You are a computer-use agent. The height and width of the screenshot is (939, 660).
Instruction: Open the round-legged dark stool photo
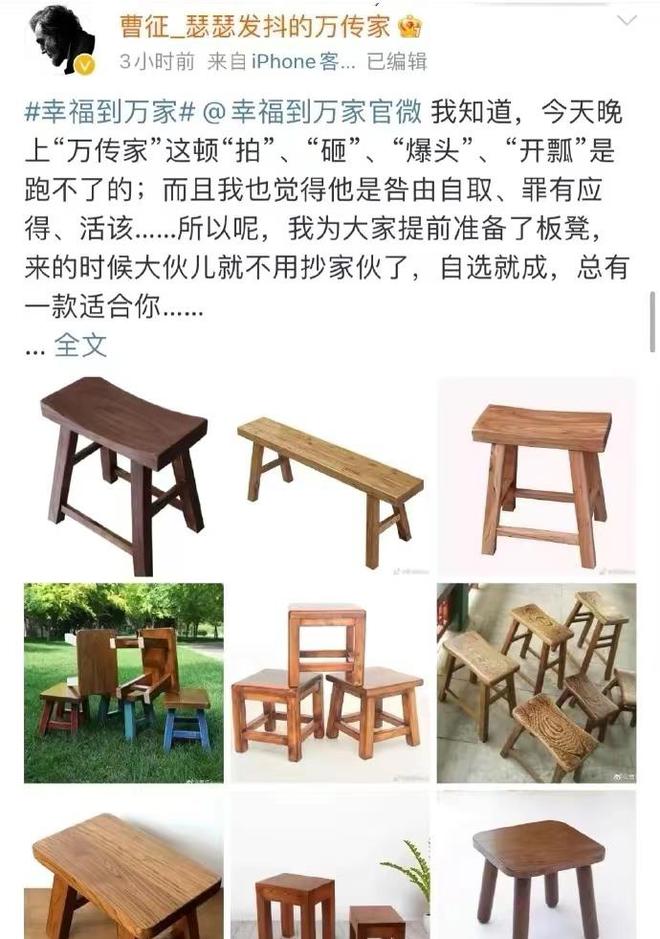pyautogui.click(x=537, y=866)
